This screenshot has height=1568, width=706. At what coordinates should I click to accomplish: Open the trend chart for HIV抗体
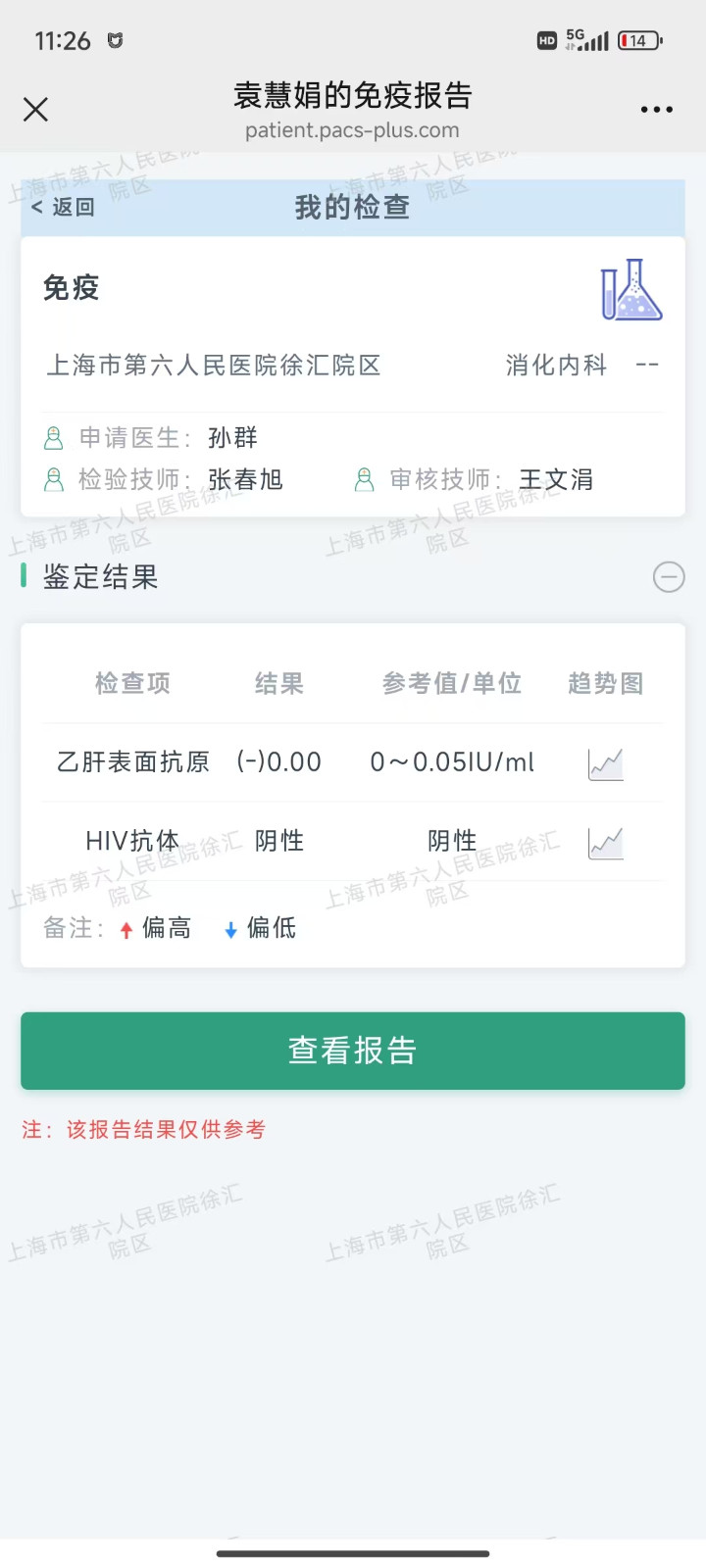pos(605,842)
